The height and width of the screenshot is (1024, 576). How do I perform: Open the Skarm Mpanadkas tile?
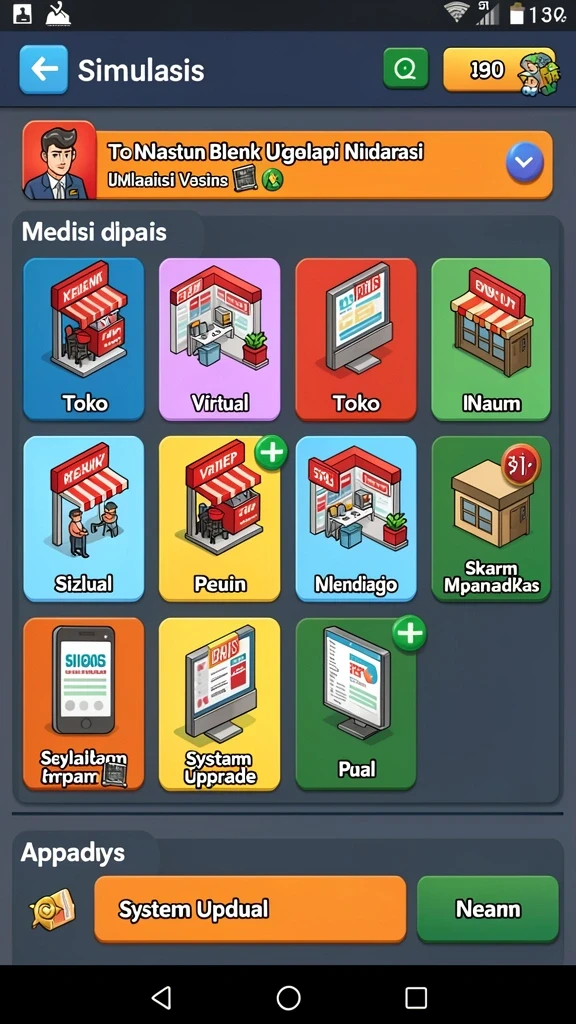(491, 519)
